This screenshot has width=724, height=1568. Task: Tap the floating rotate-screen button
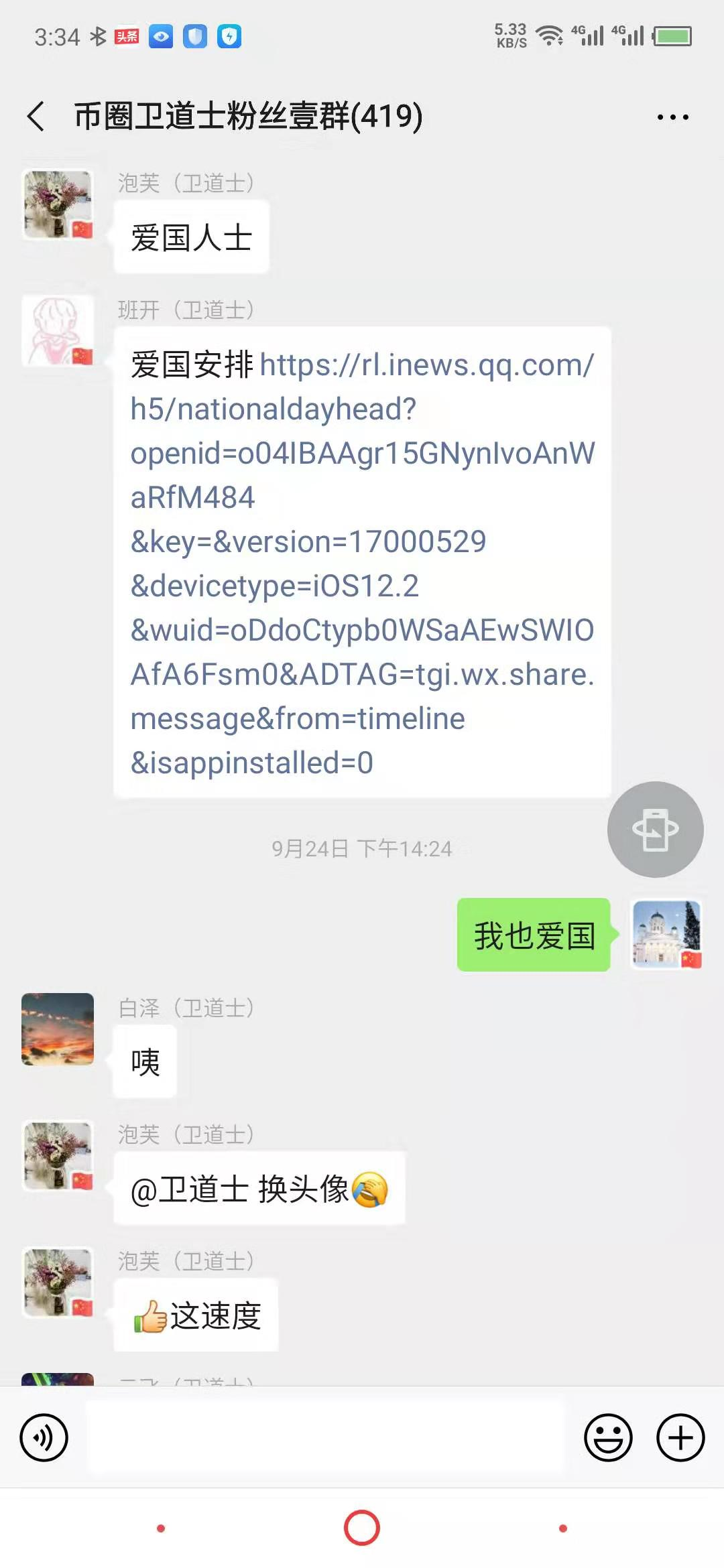tap(656, 830)
